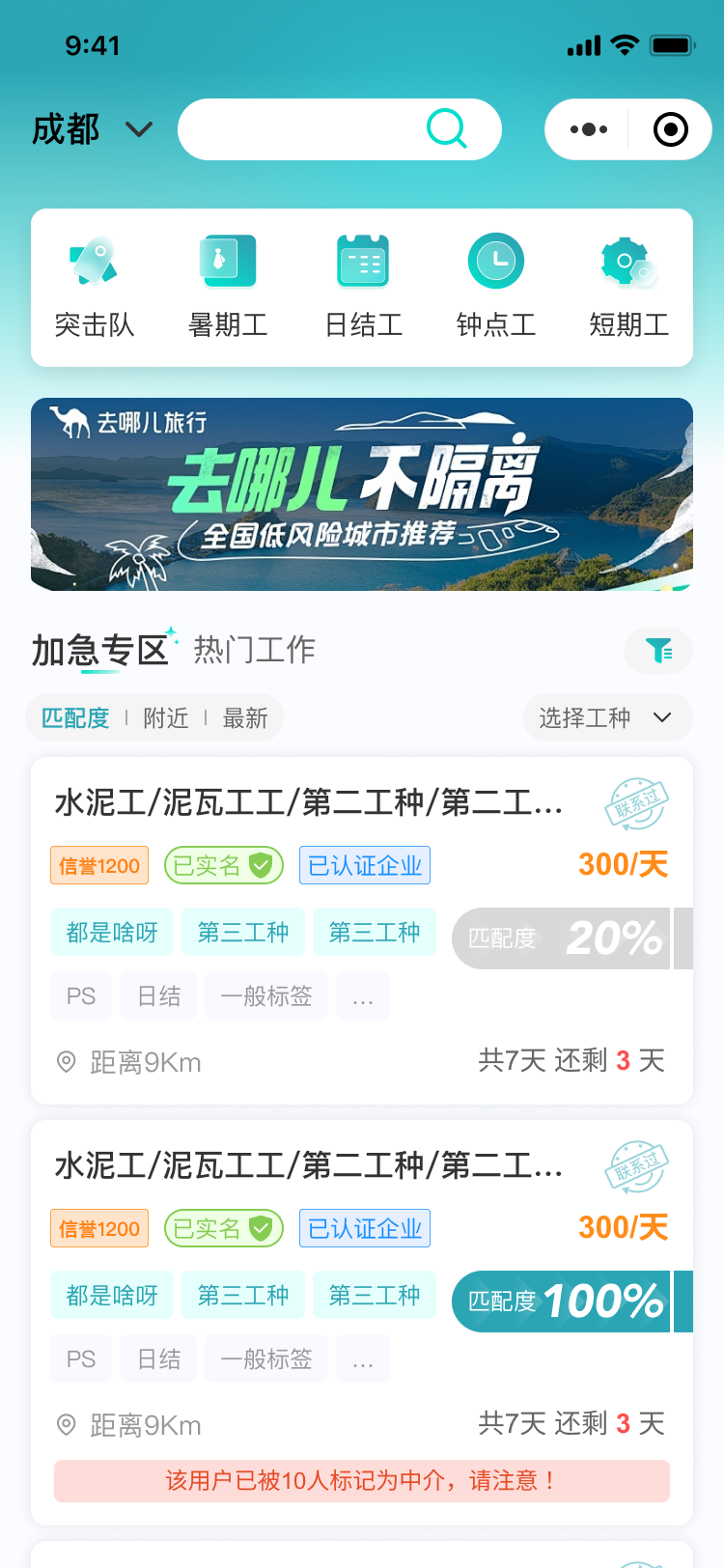Image resolution: width=724 pixels, height=1568 pixels.
Task: Close the mini program via circle icon
Action: coord(670,129)
